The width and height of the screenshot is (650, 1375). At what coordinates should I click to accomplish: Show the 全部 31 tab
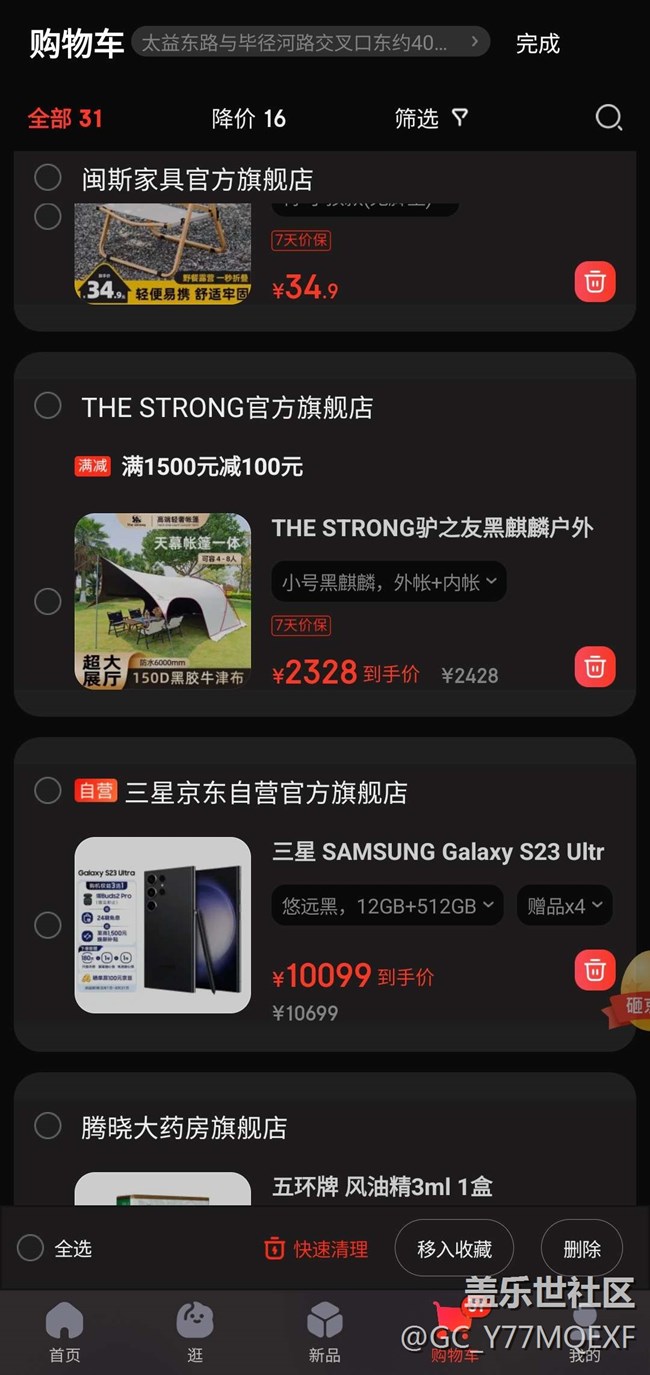pos(65,118)
